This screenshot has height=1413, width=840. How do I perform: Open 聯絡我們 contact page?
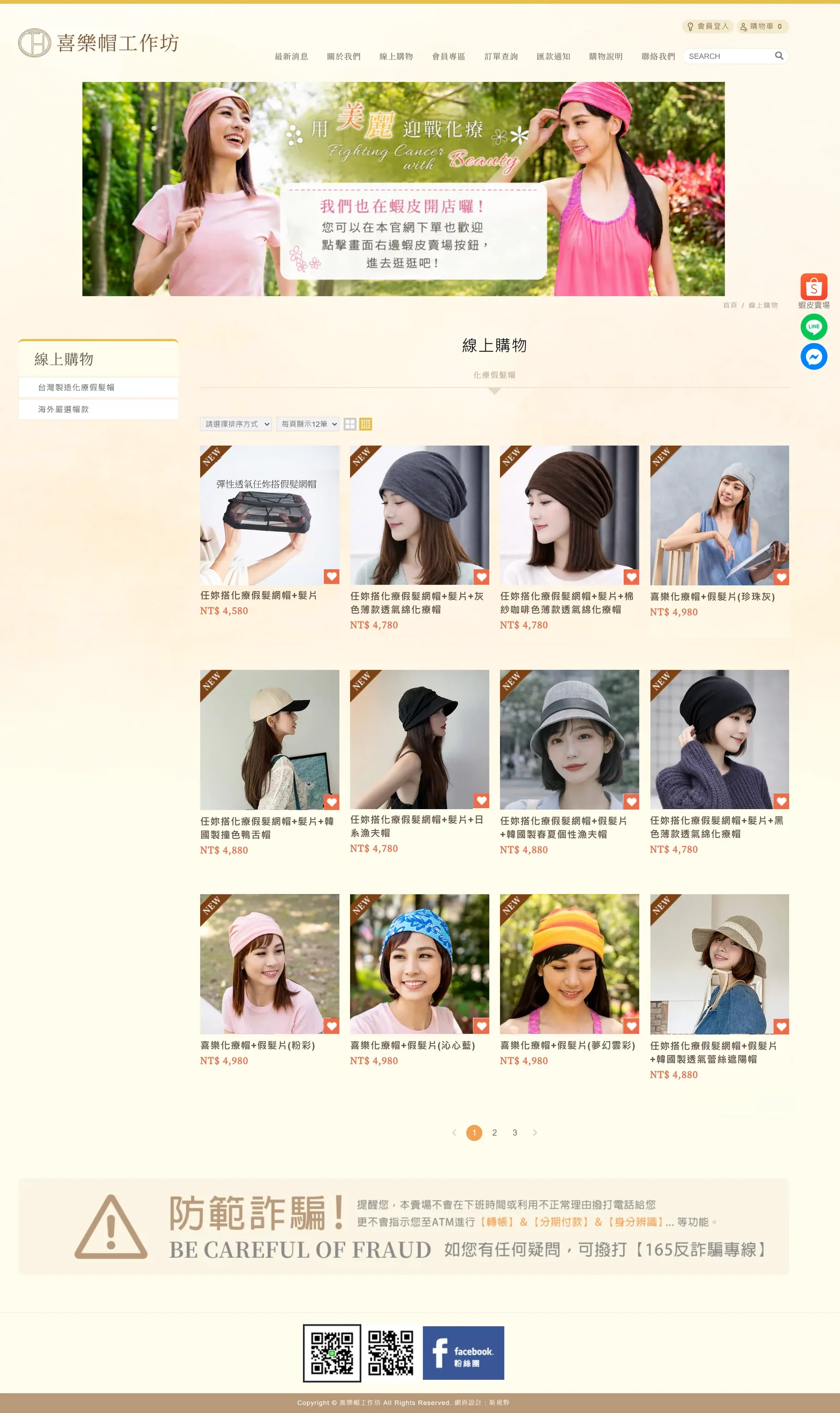click(658, 57)
